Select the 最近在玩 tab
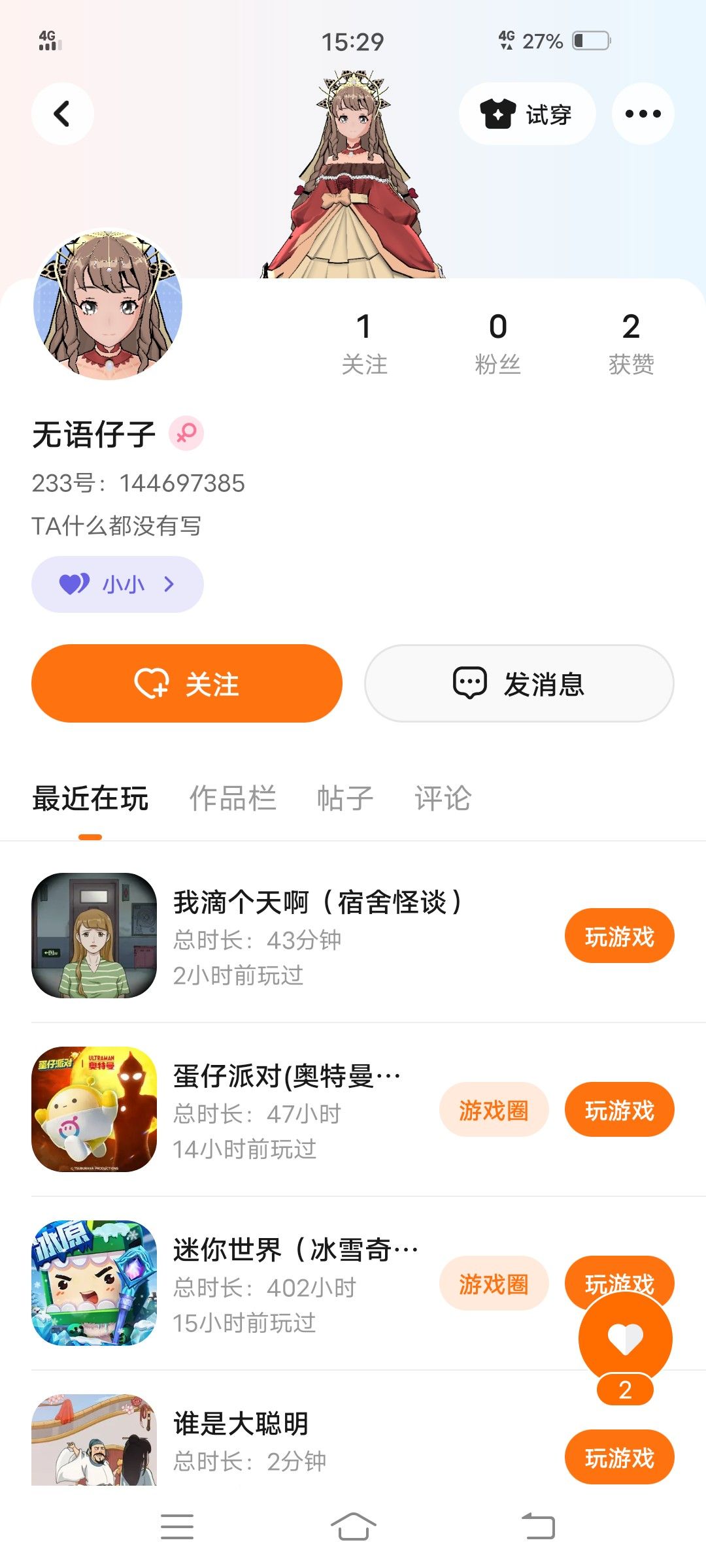Screen dimensions: 706x1568 click(90, 798)
